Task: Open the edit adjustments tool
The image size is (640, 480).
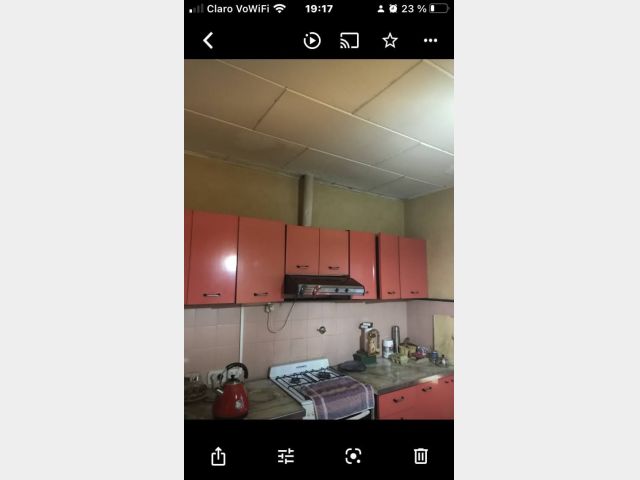Action: [x=286, y=456]
